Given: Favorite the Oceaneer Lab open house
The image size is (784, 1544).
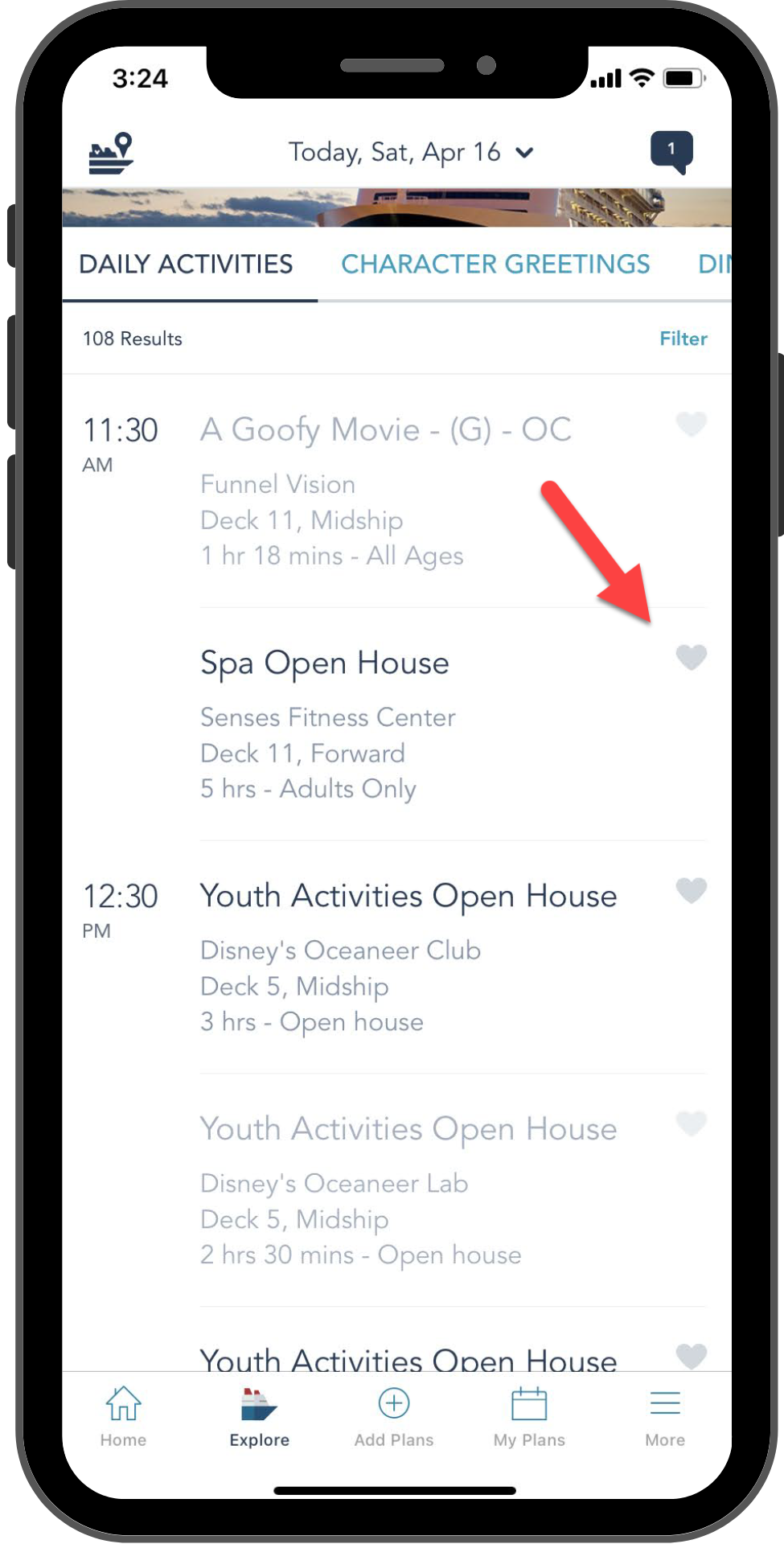Looking at the screenshot, I should coord(692,1123).
